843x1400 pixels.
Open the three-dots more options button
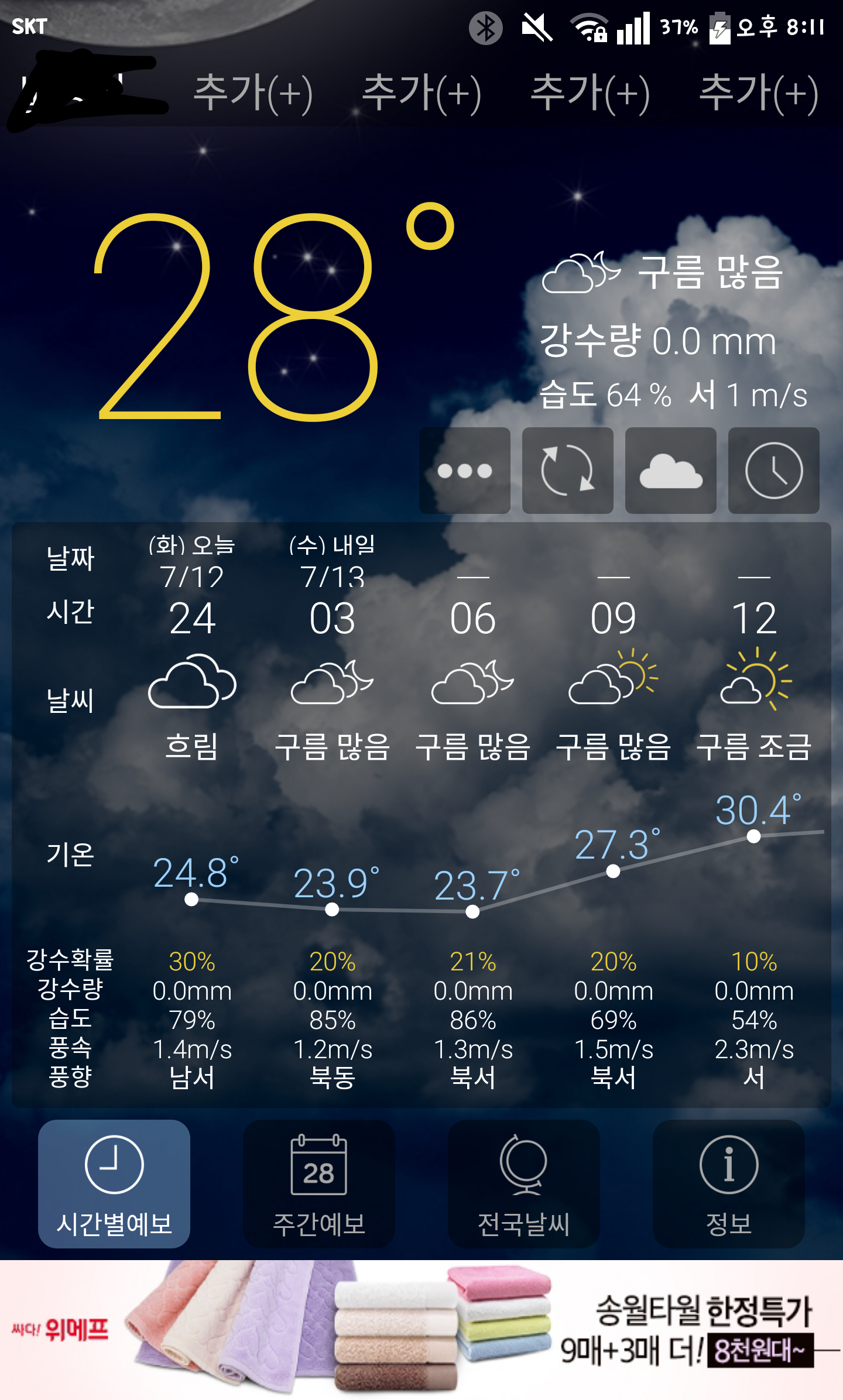point(464,471)
